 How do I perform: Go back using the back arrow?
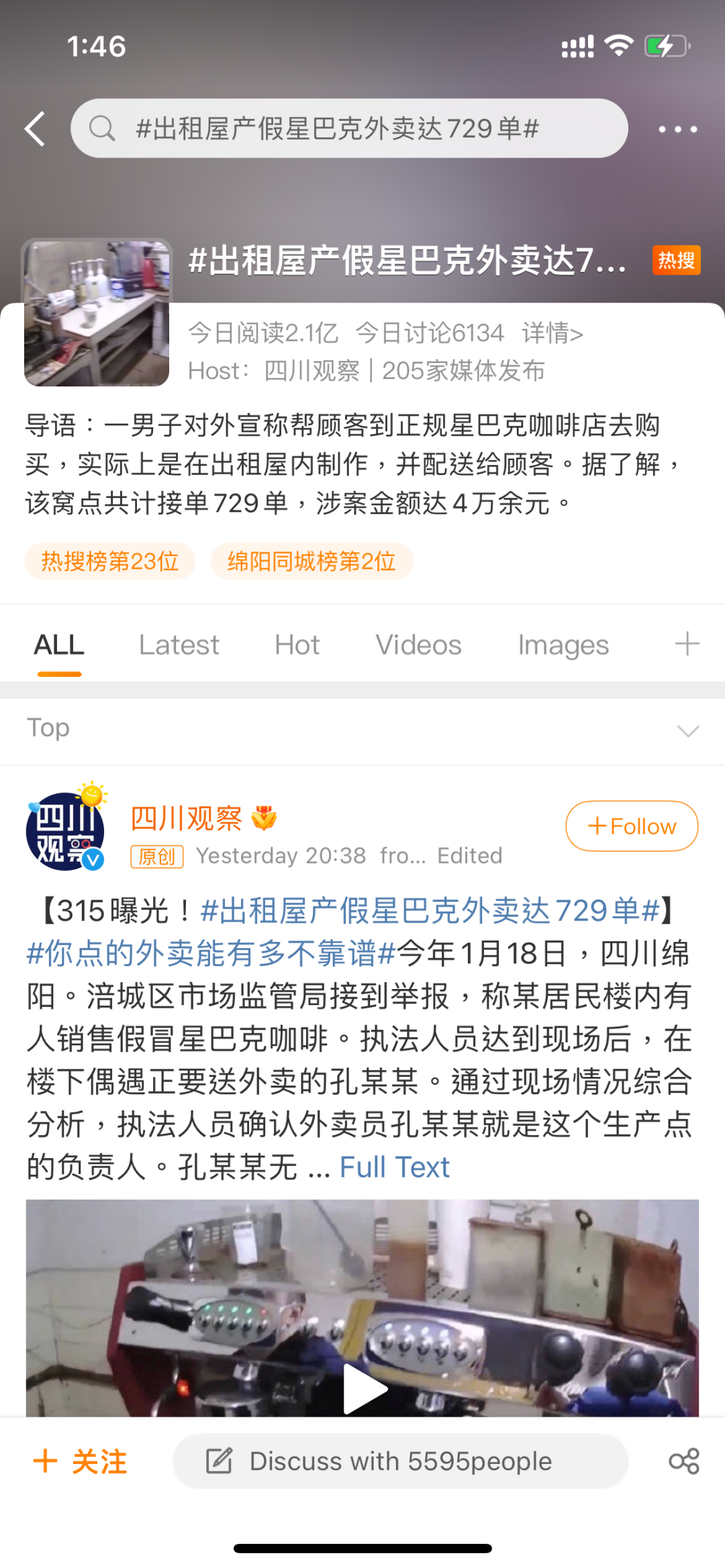(35, 129)
